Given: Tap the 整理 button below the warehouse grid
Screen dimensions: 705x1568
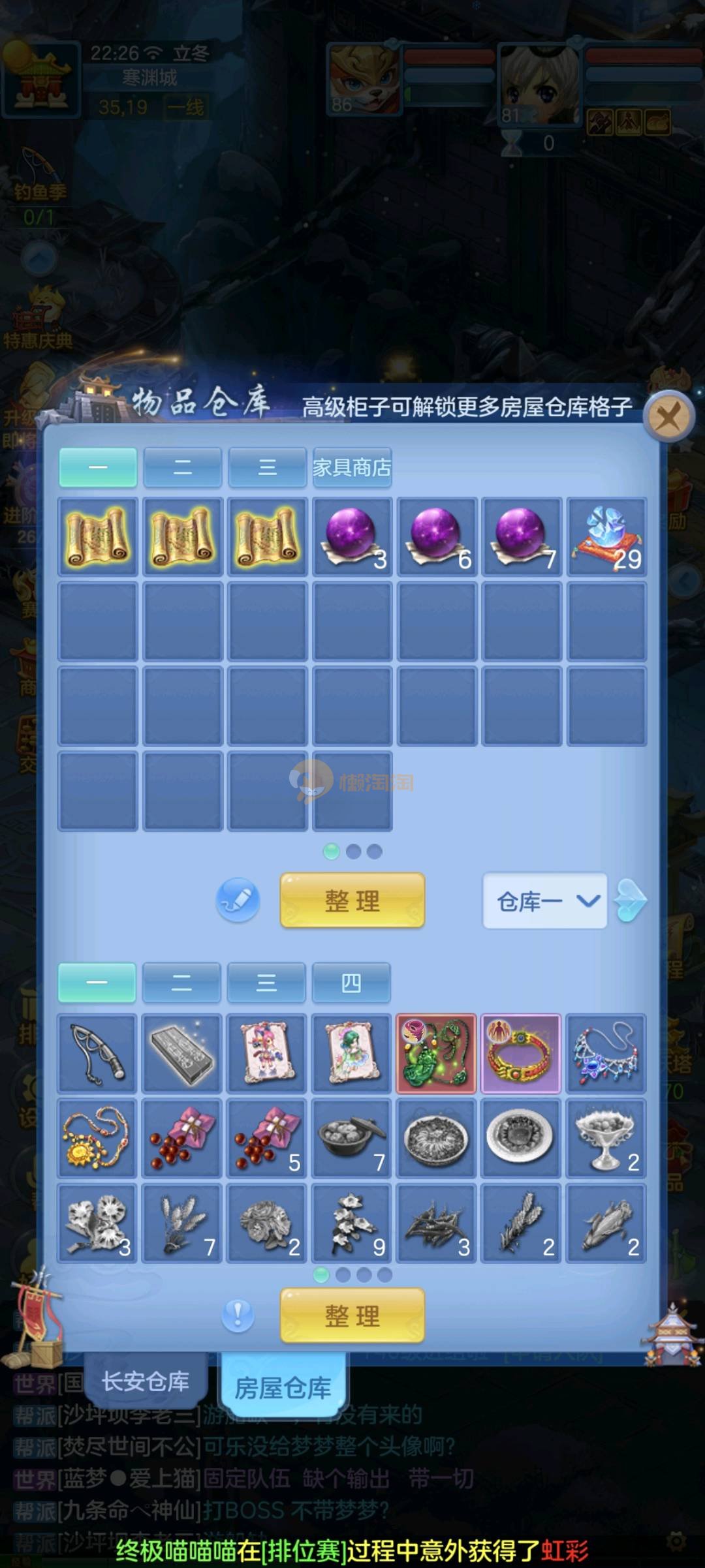Looking at the screenshot, I should point(352,900).
